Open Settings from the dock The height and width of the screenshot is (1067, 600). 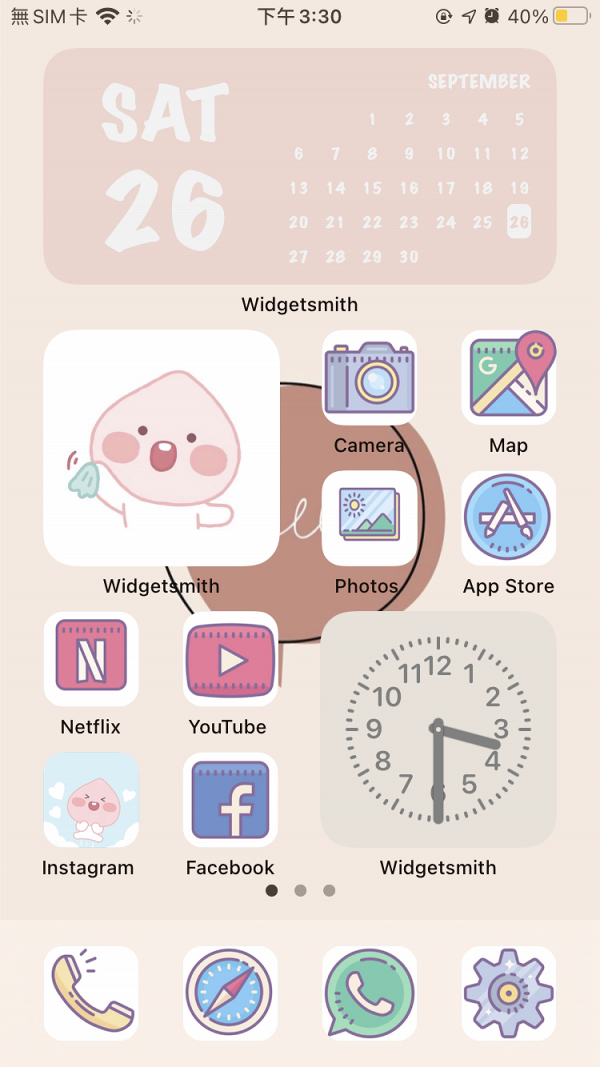[x=508, y=993]
